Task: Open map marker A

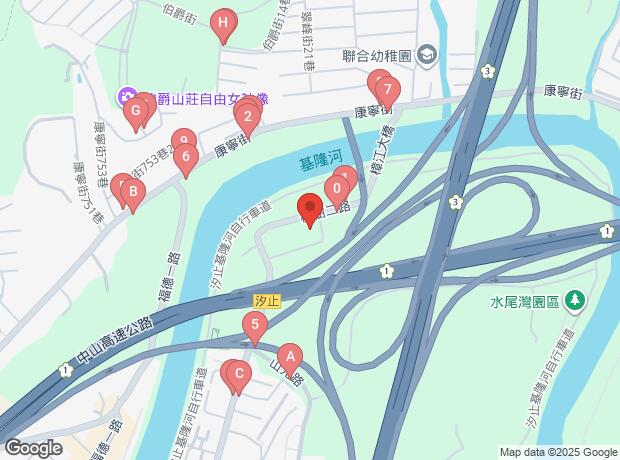Action: (290, 362)
